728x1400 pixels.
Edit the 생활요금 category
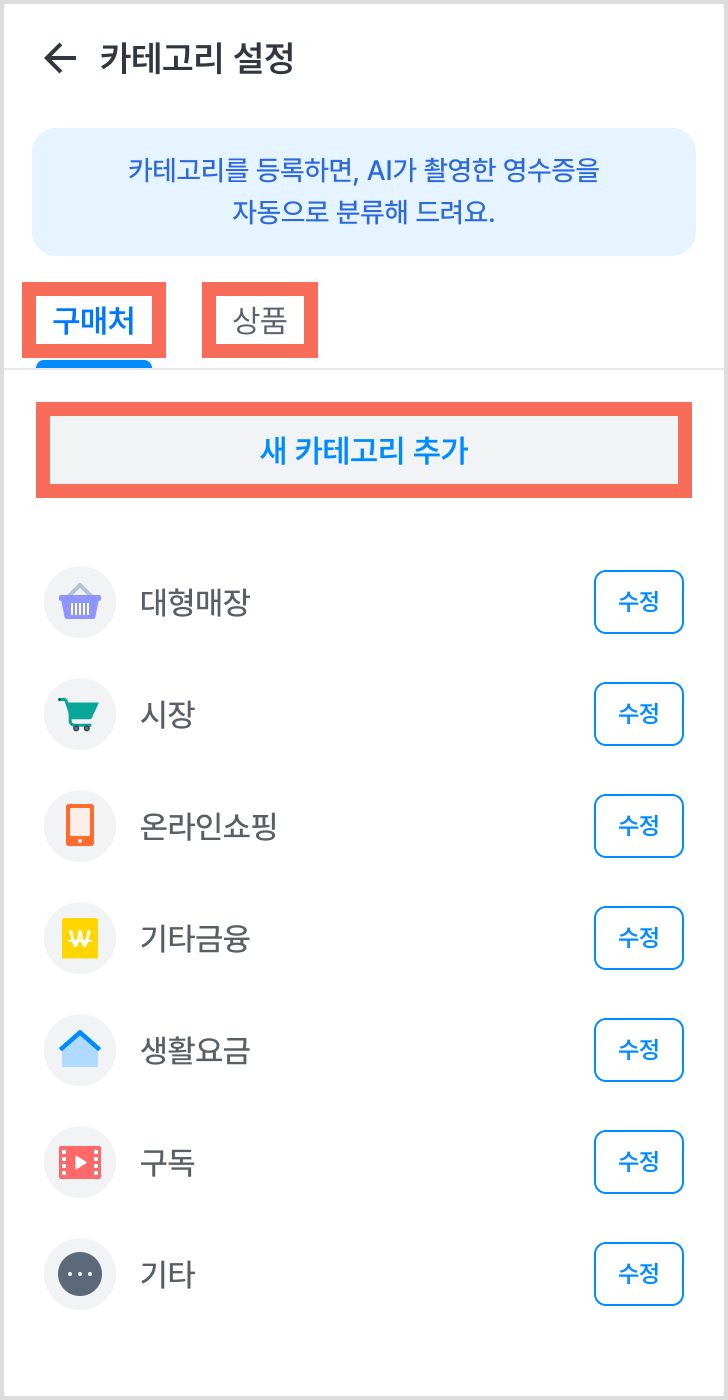point(639,1050)
